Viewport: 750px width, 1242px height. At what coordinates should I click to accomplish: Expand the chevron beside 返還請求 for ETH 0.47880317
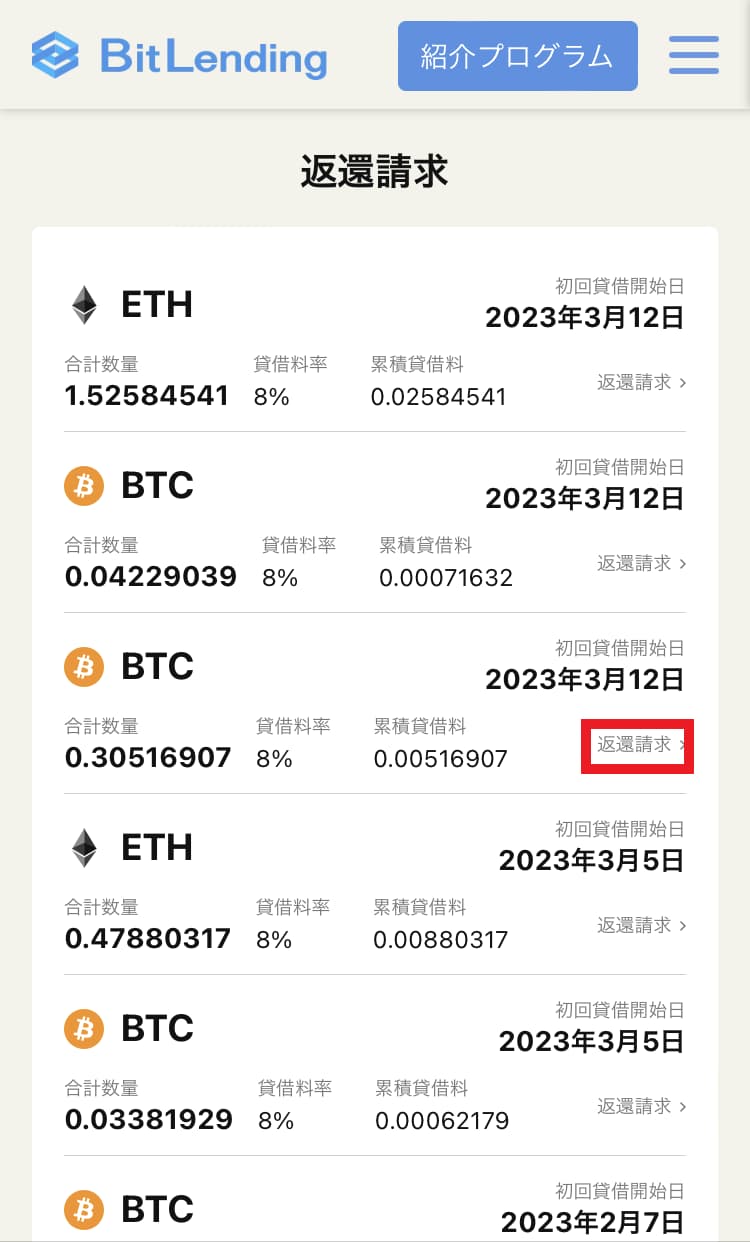tap(683, 926)
